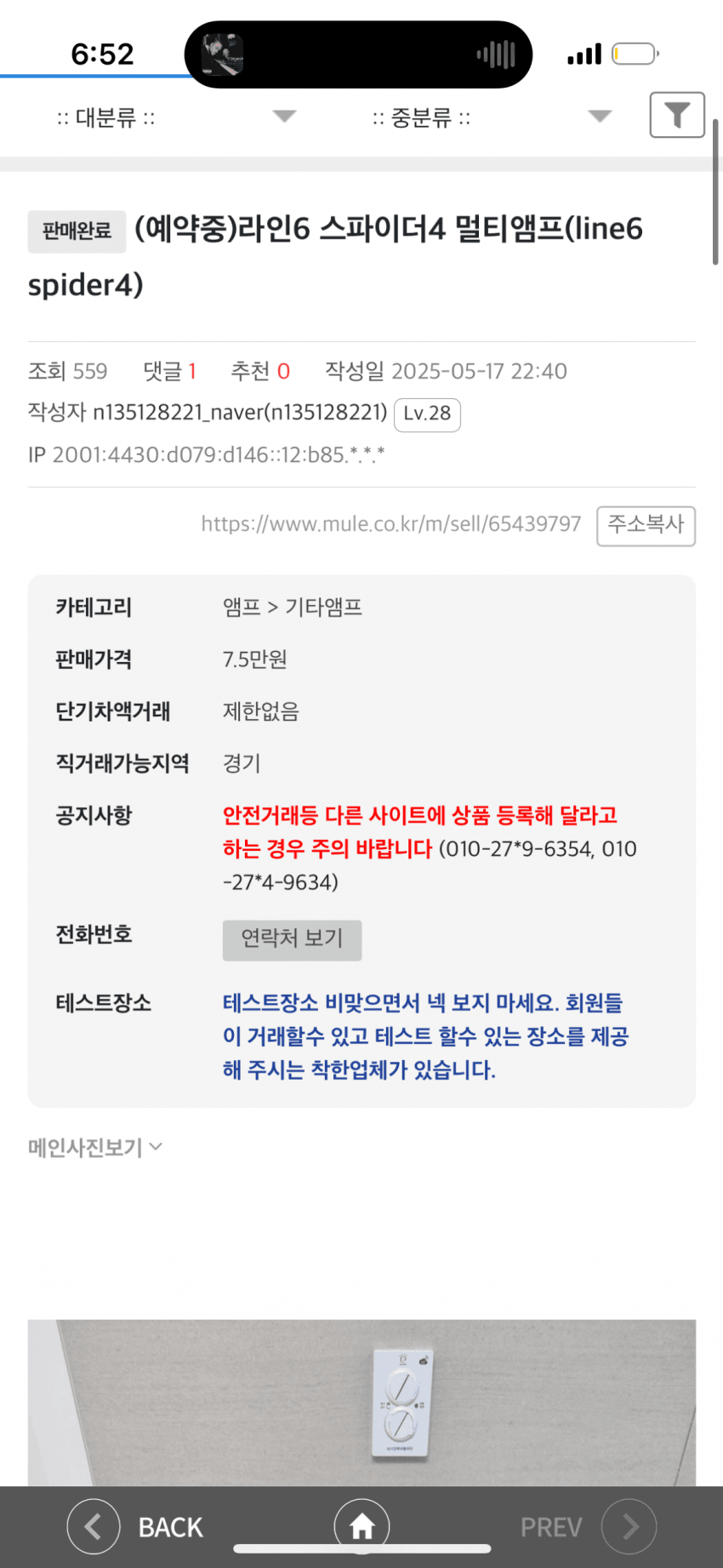This screenshot has height=1568, width=723.
Task: Copy the post address with 주소복사
Action: click(x=646, y=525)
